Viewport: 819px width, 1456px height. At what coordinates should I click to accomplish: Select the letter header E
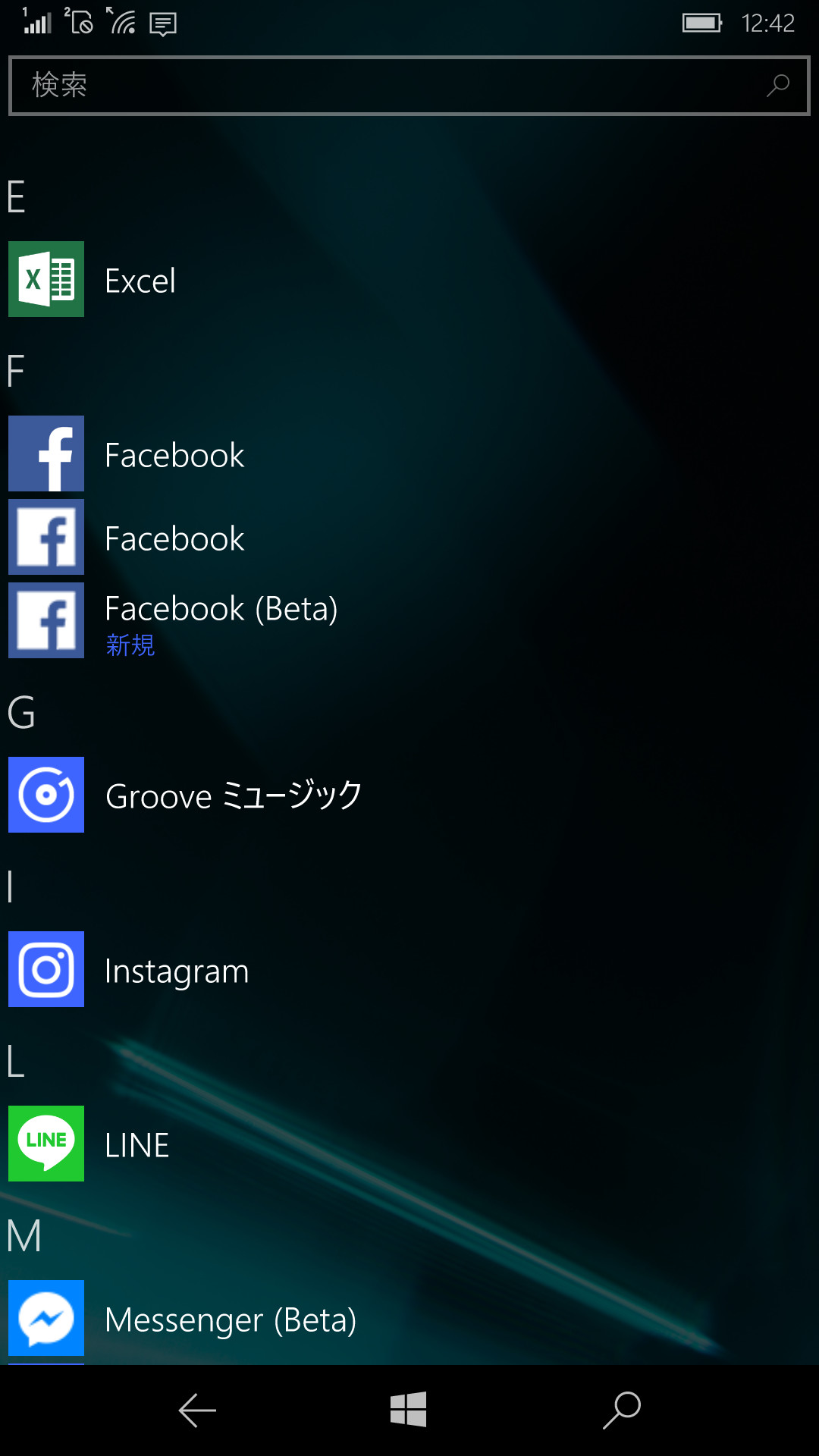coord(17,196)
